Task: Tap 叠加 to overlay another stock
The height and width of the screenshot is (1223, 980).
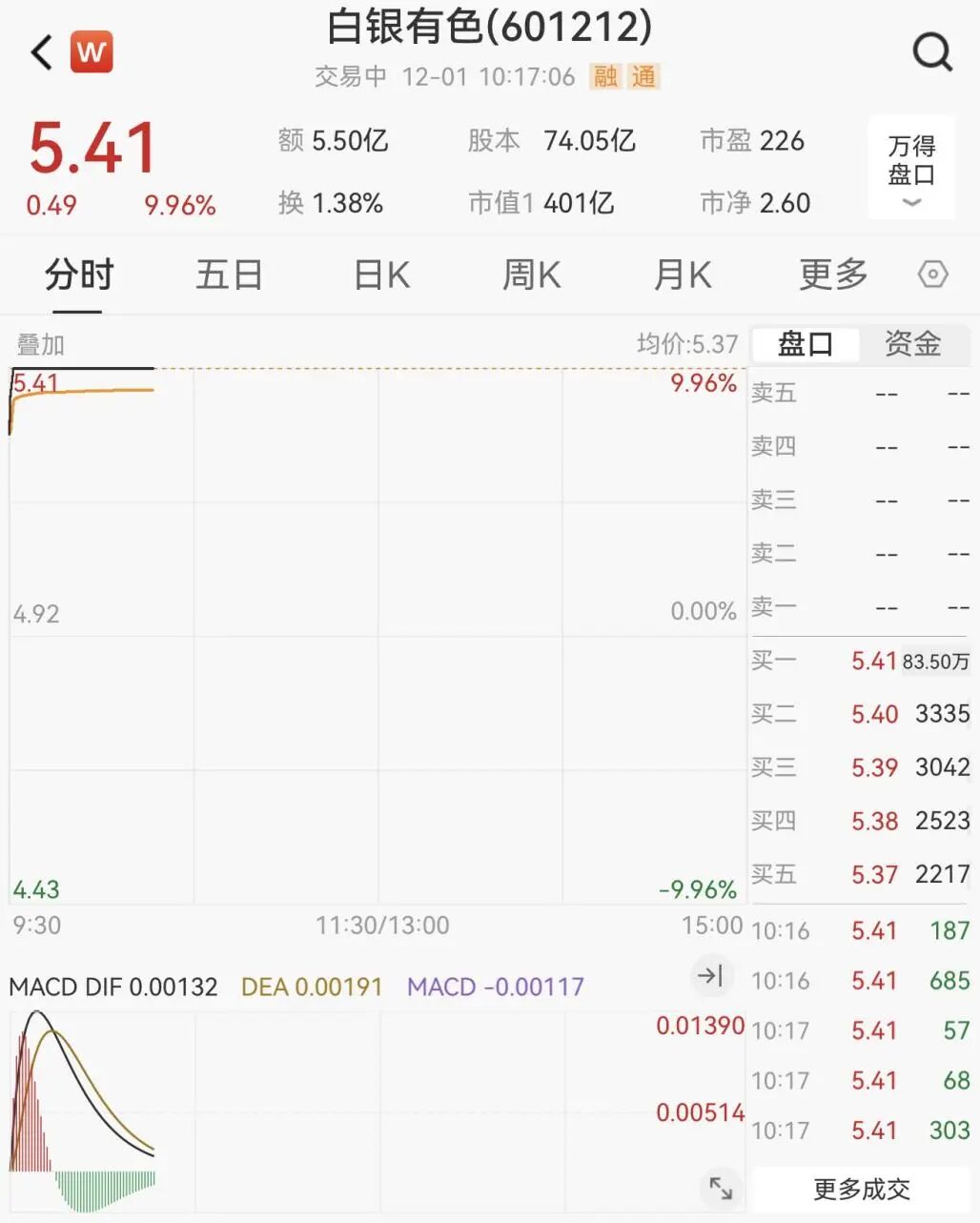Action: (41, 344)
